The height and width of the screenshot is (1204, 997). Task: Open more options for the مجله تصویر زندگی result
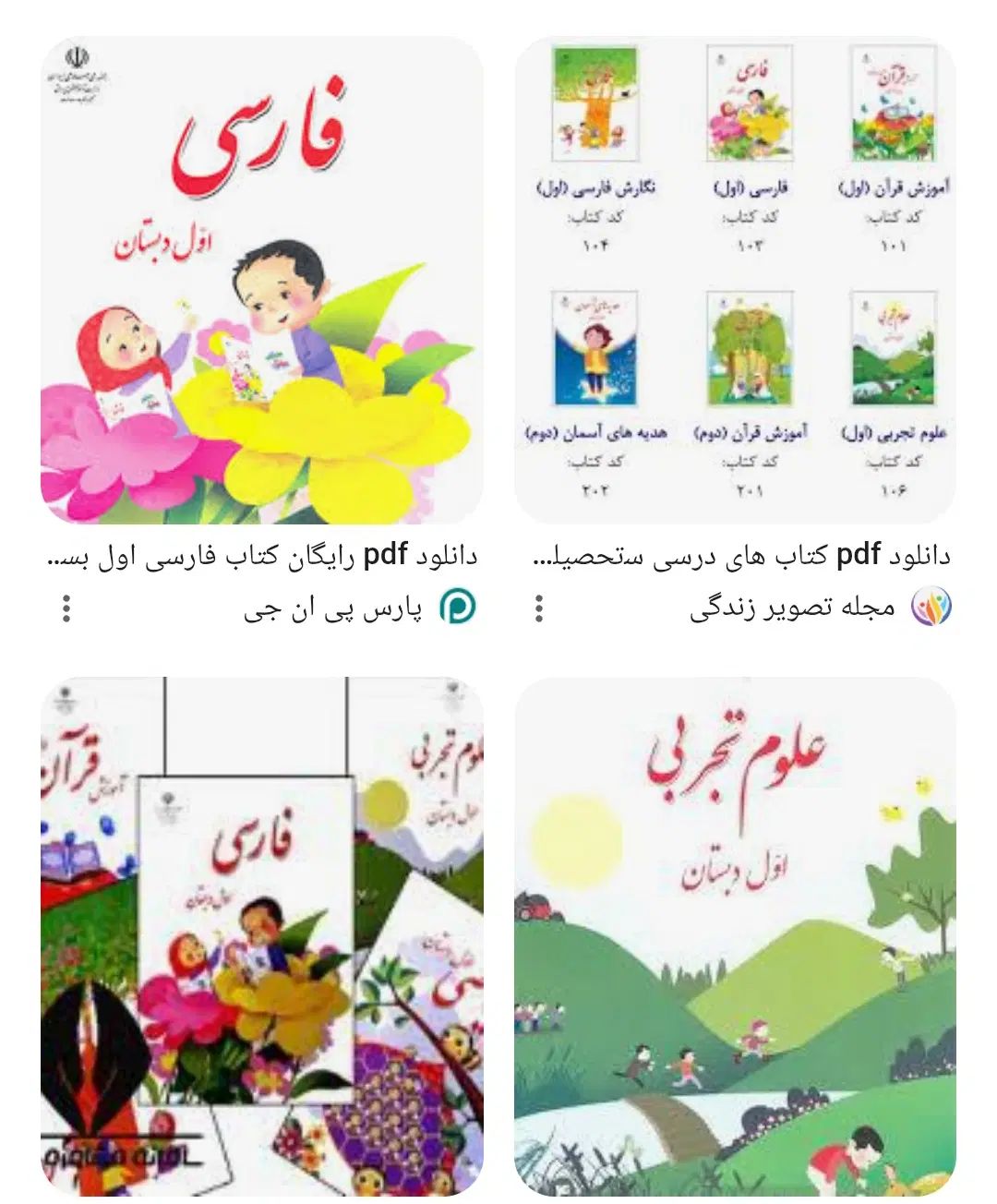pos(539,608)
